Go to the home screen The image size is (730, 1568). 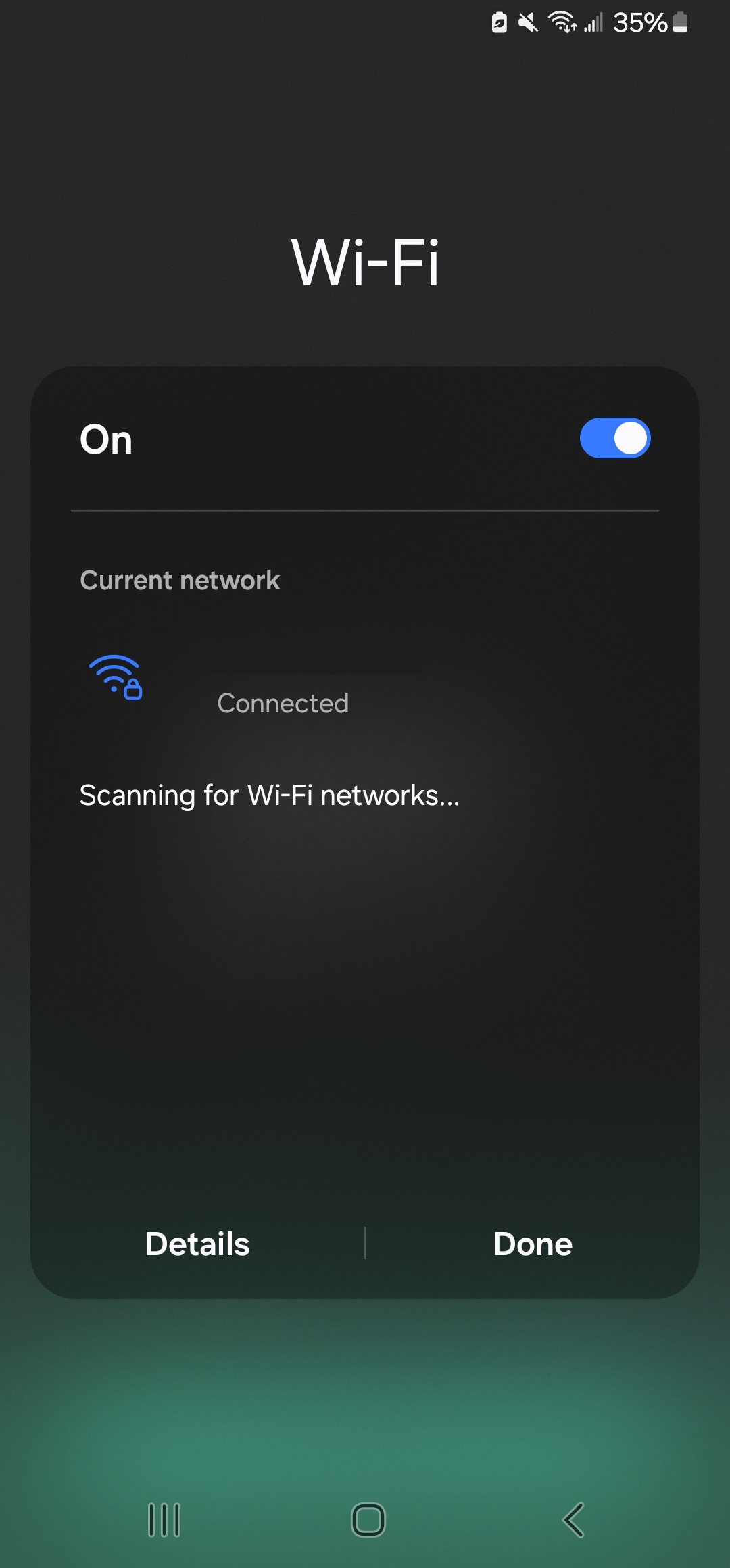[368, 1520]
